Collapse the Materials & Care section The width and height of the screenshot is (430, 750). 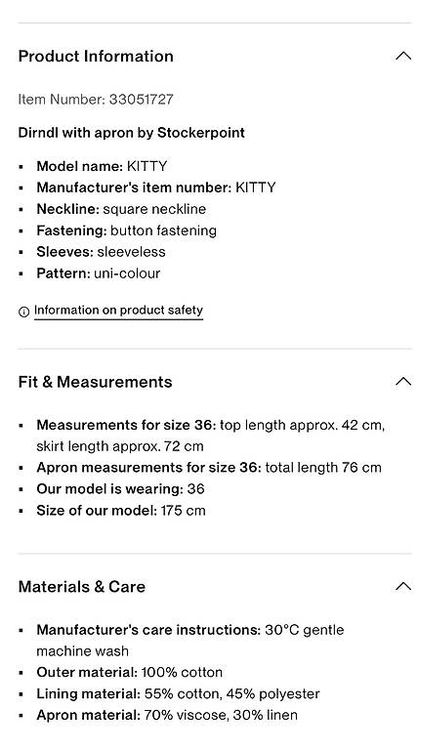[x=403, y=586]
